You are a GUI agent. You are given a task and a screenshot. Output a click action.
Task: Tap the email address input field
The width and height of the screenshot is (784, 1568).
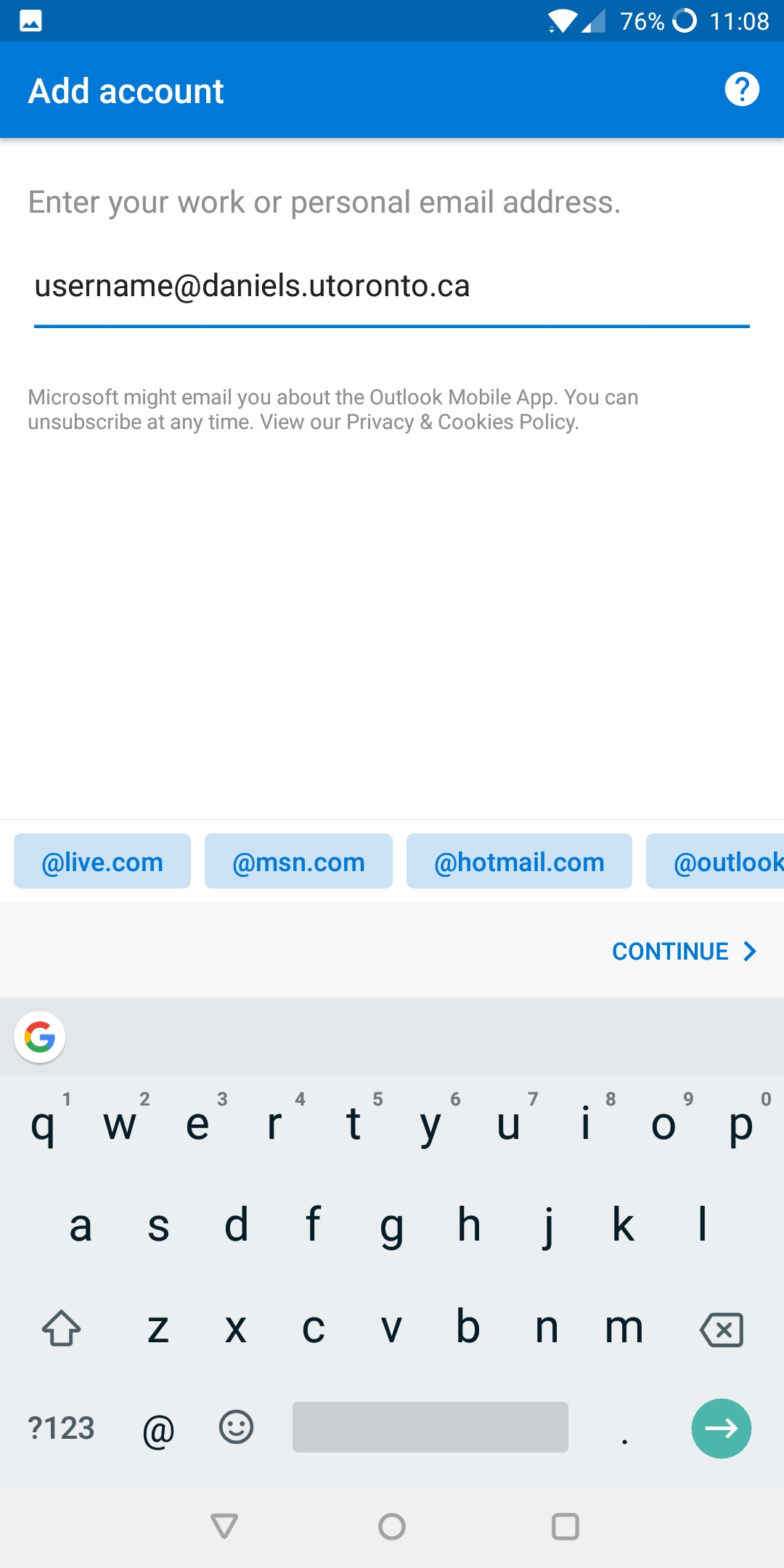[392, 287]
